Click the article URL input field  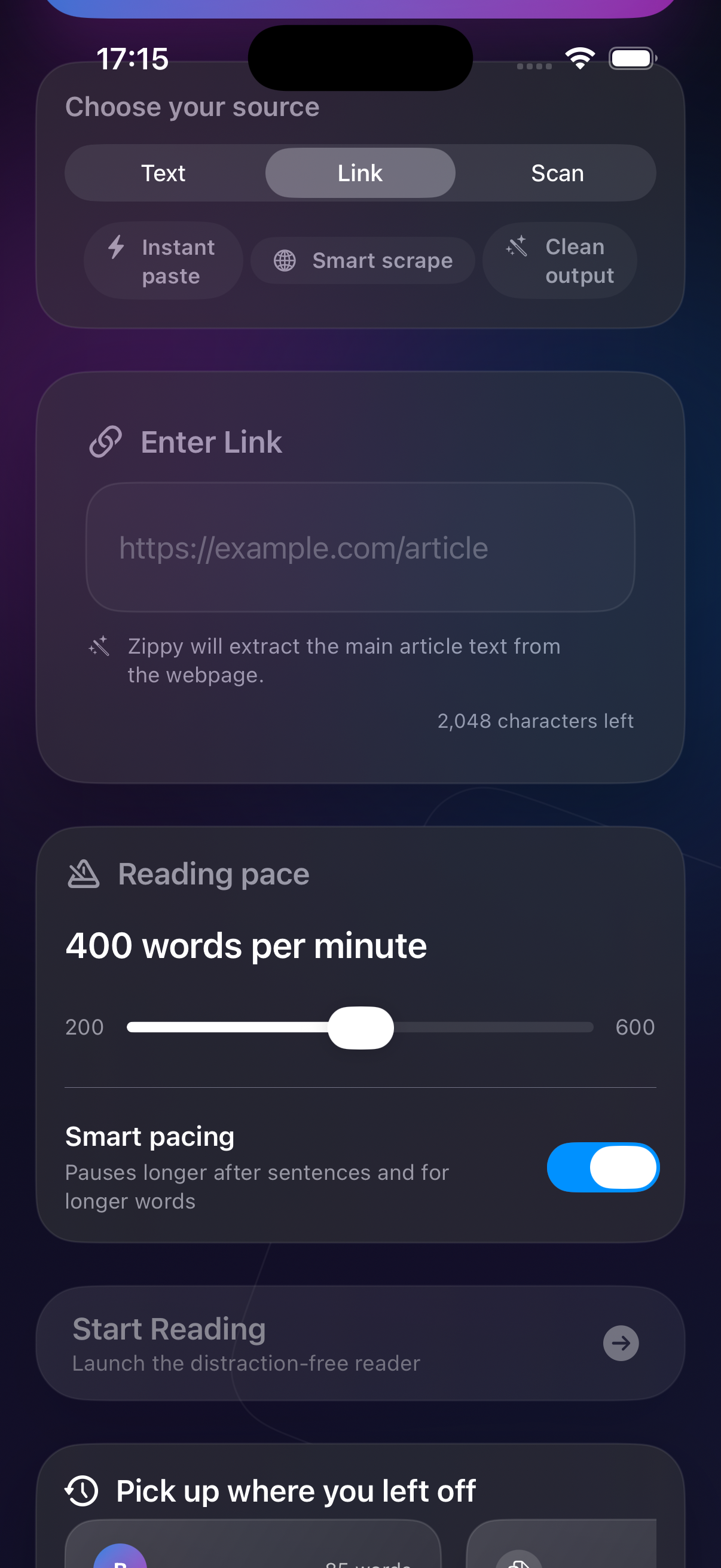360,547
